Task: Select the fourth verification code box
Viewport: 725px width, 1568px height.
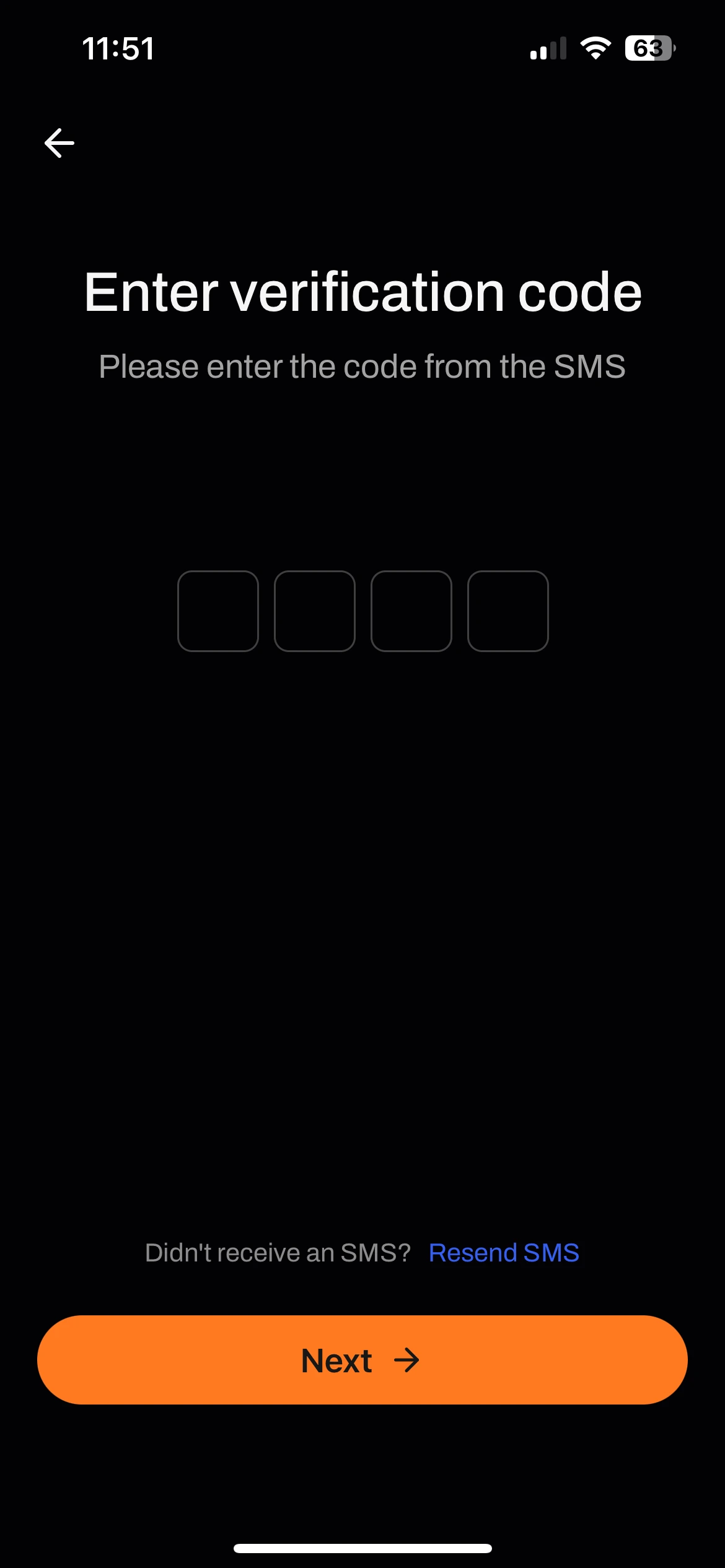Action: point(508,612)
